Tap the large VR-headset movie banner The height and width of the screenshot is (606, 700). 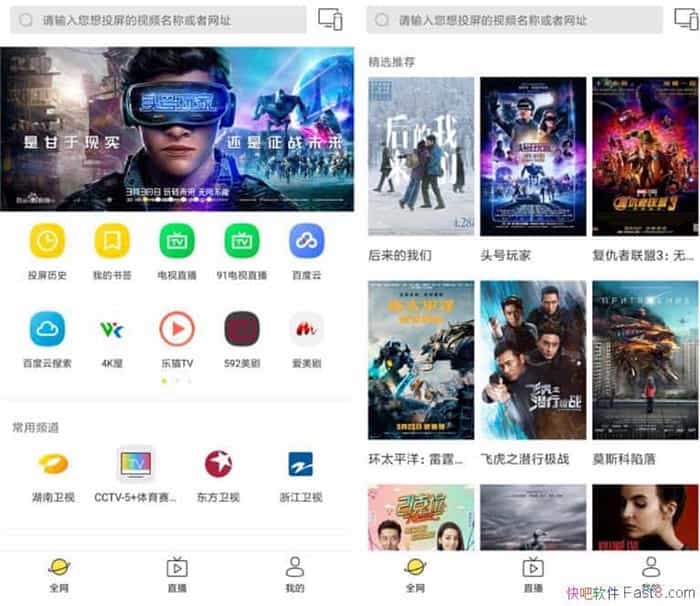click(x=177, y=129)
